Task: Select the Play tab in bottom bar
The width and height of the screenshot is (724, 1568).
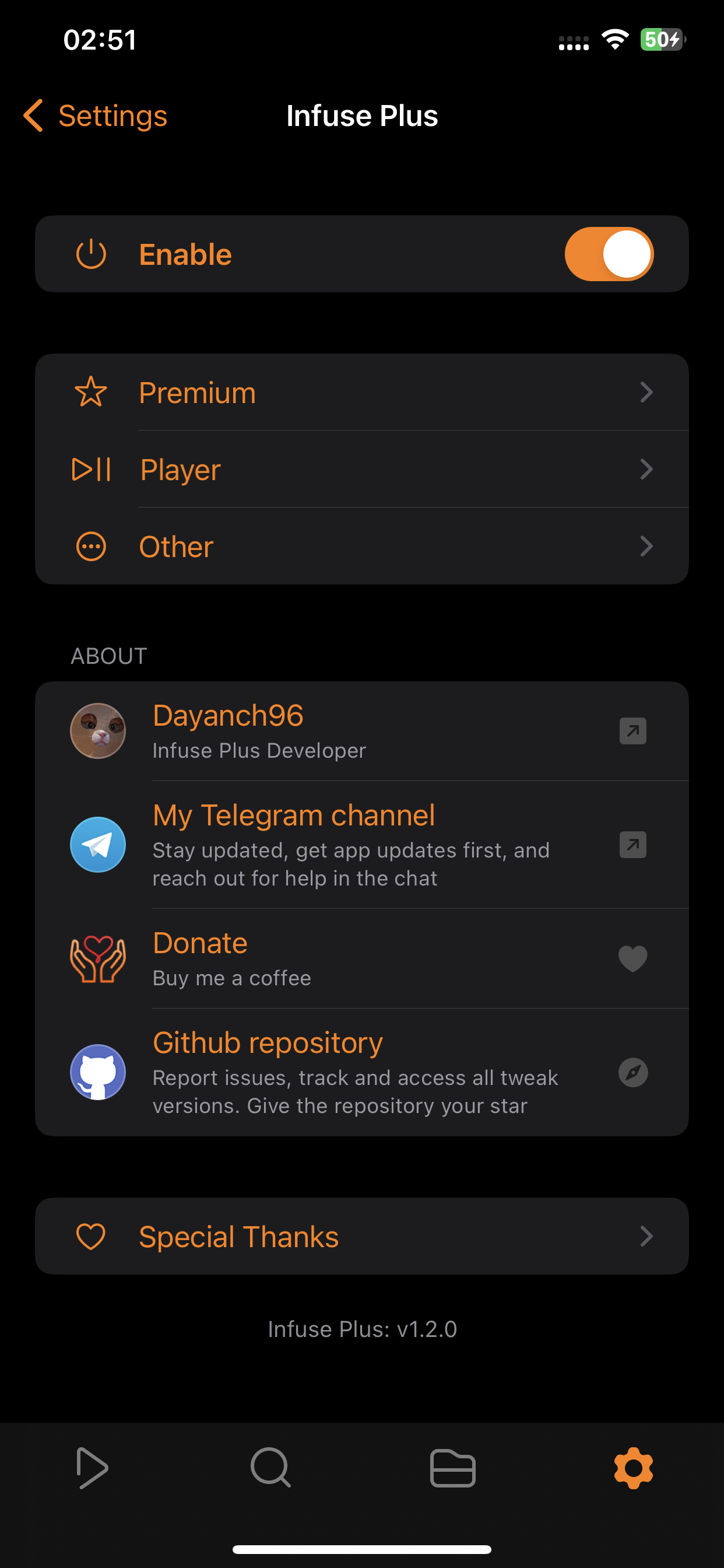Action: (x=93, y=1468)
